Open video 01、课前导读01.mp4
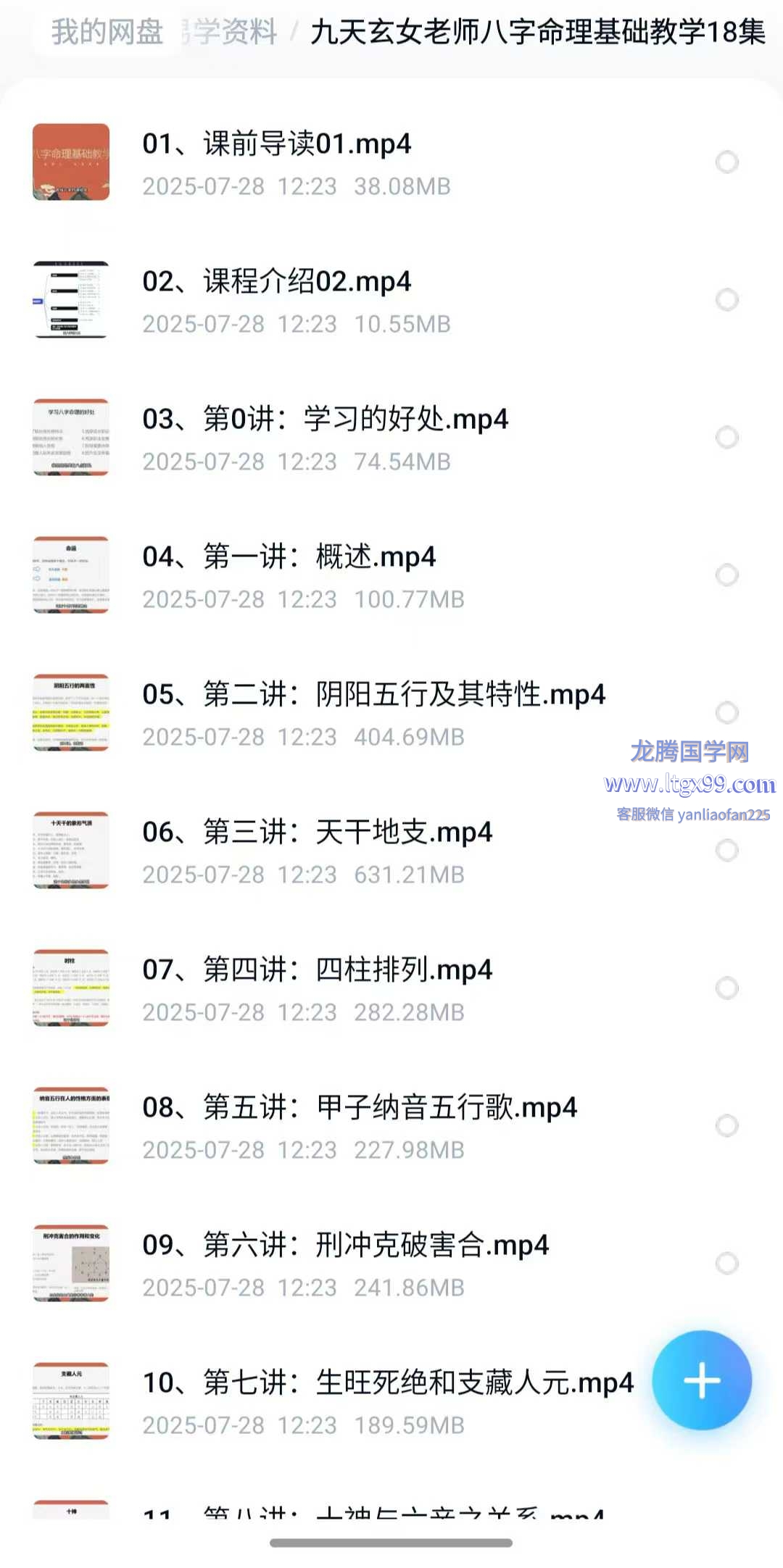Viewport: 783px width, 1568px height. (x=276, y=144)
